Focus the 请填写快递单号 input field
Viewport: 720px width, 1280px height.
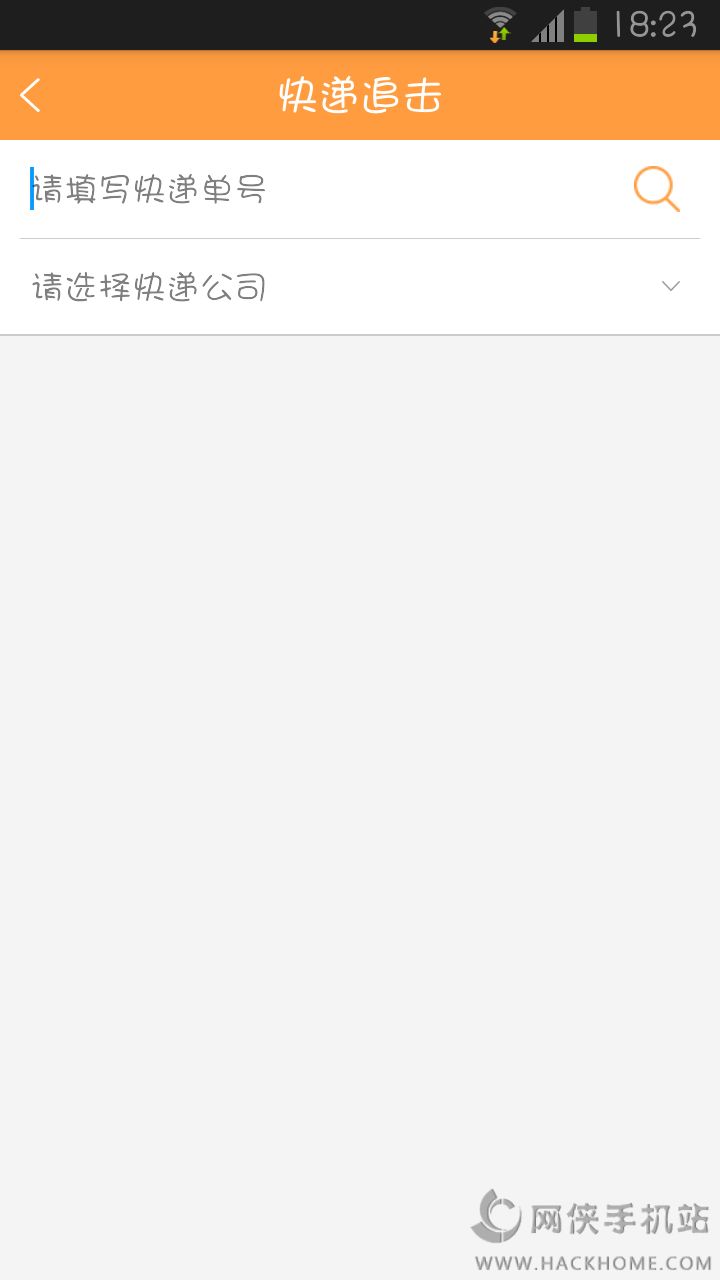(x=320, y=189)
